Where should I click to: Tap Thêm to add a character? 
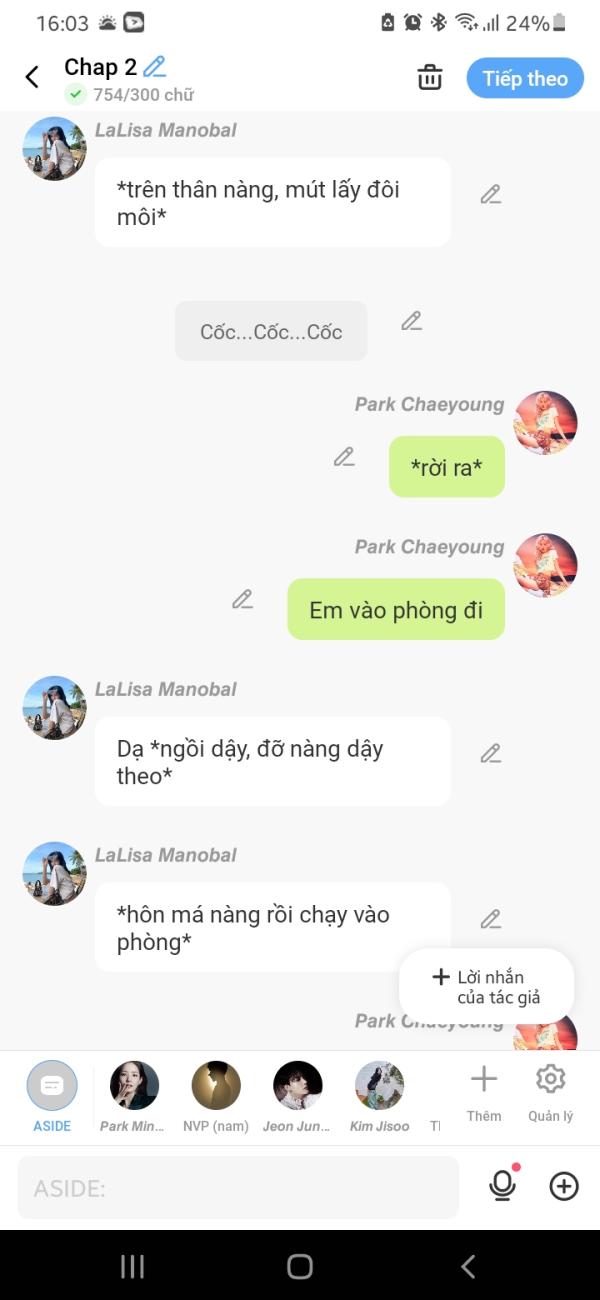click(x=484, y=1092)
